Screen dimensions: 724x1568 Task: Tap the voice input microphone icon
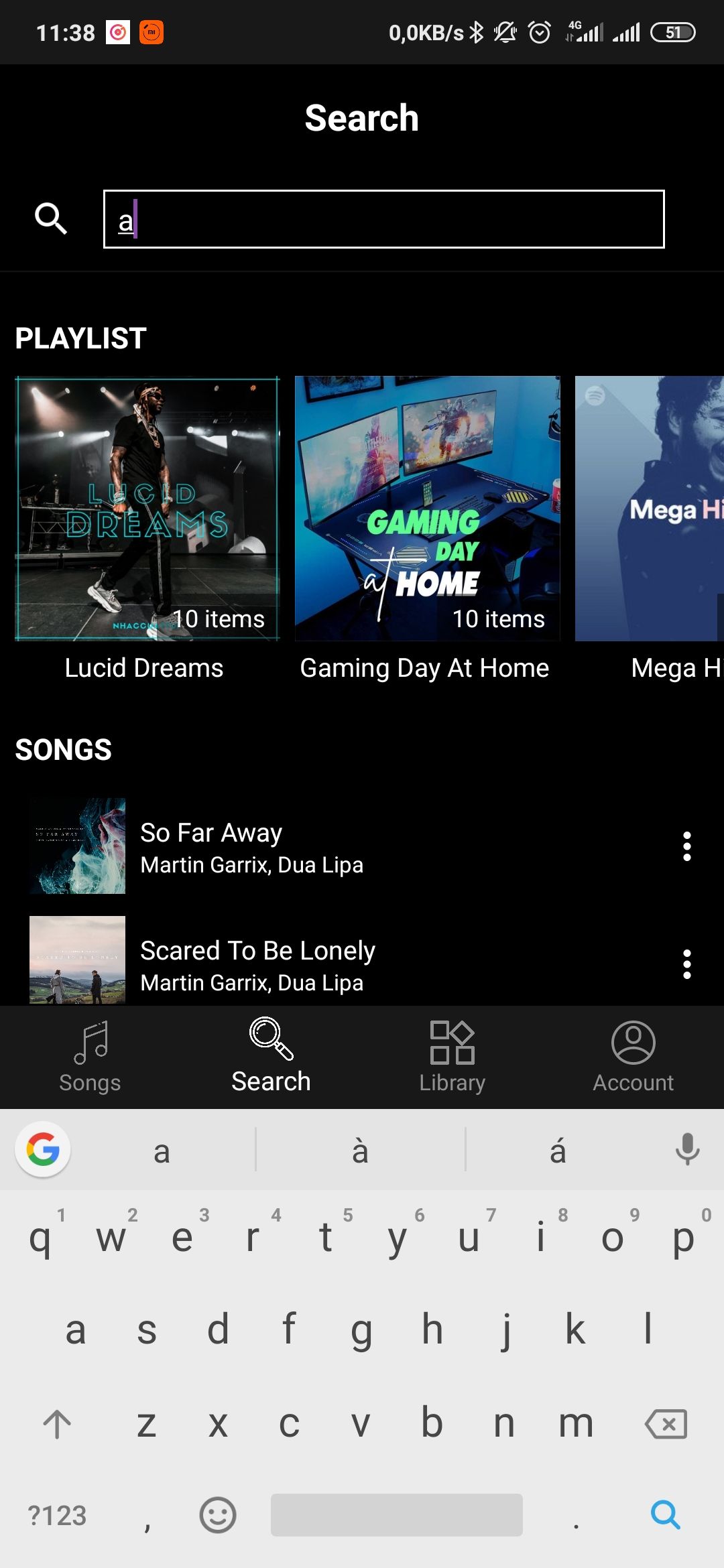[x=686, y=1149]
